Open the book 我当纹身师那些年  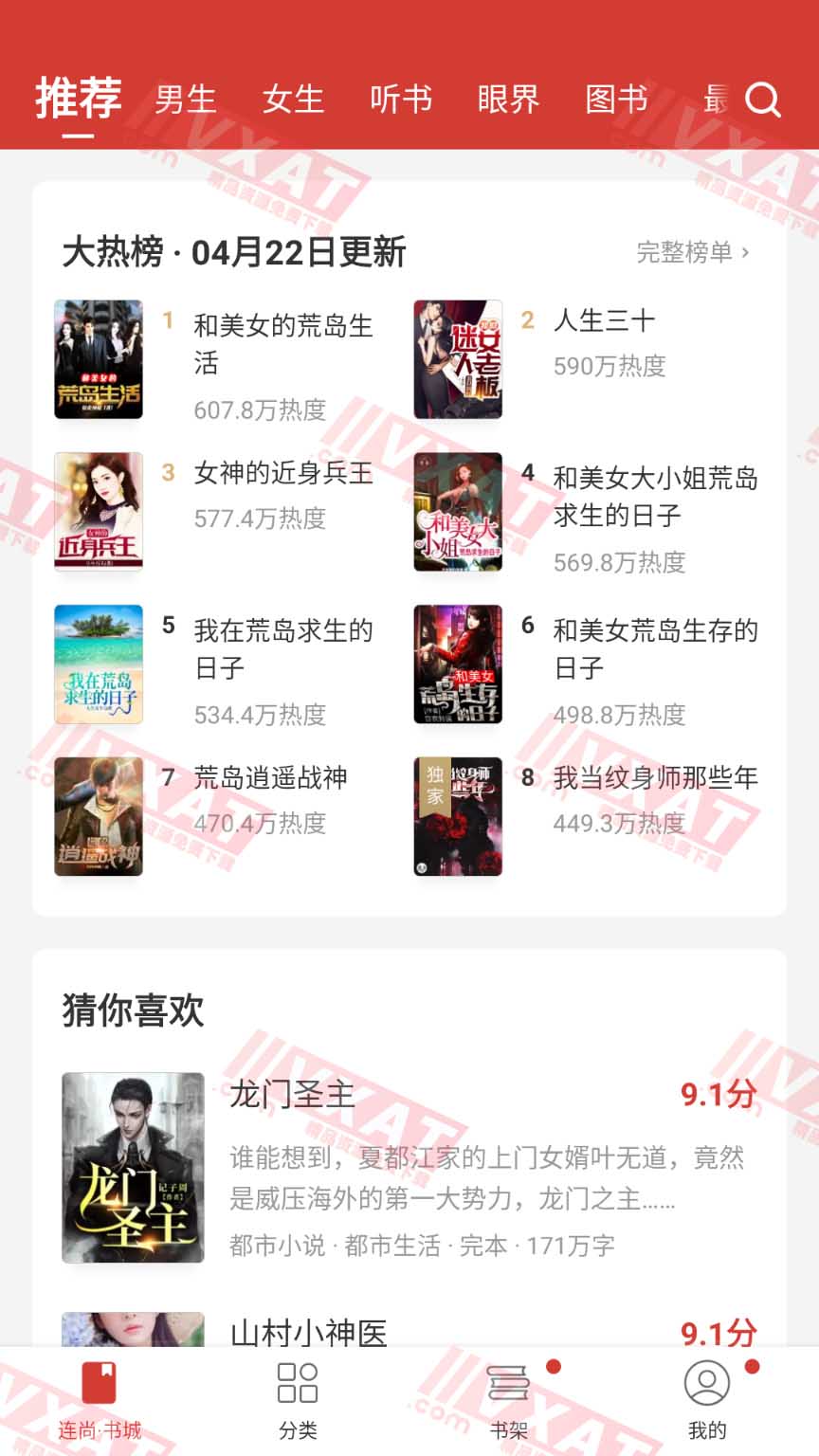point(655,778)
